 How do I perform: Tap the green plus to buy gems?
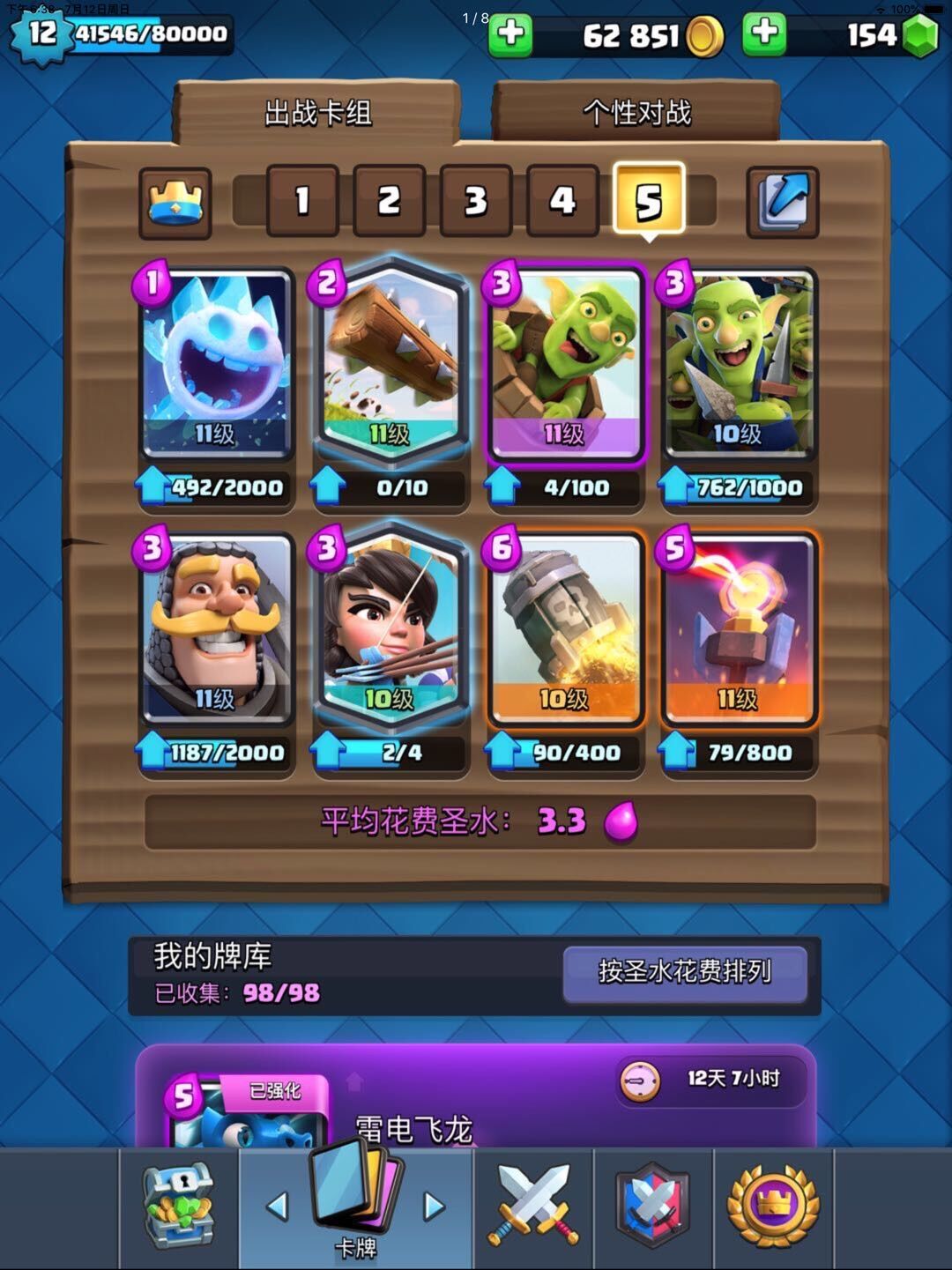[763, 34]
